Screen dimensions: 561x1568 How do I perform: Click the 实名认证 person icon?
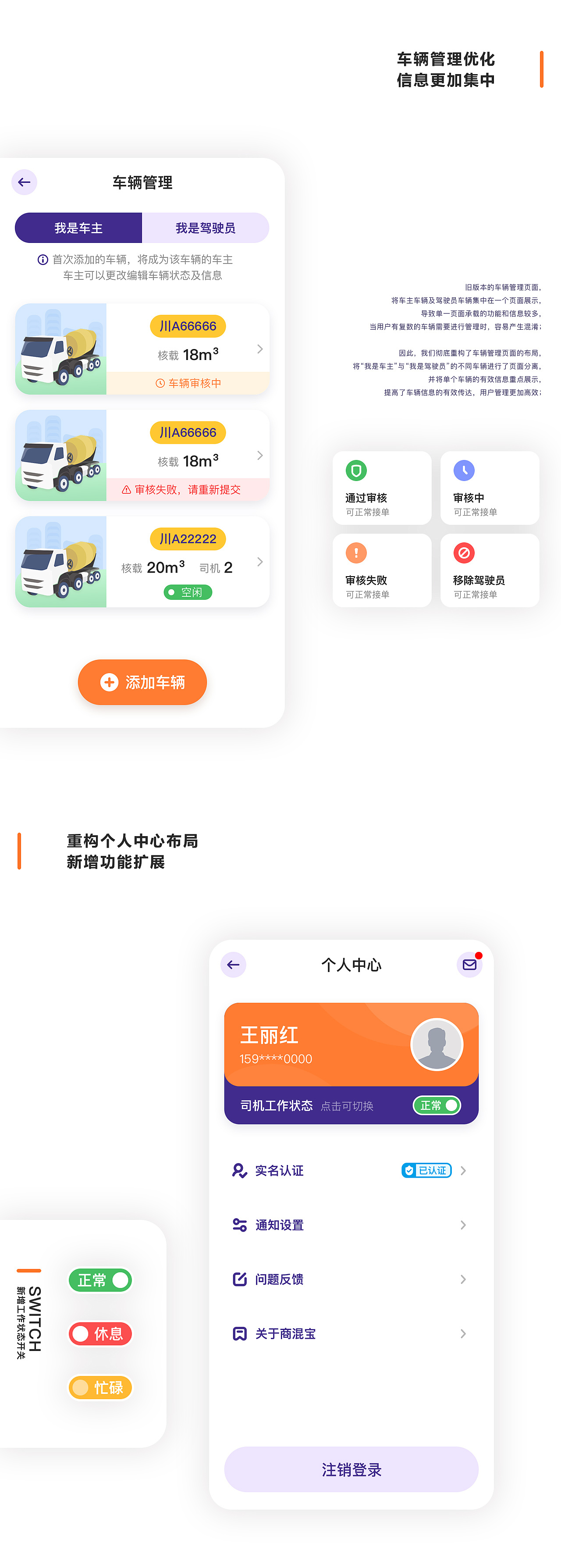tap(238, 1170)
